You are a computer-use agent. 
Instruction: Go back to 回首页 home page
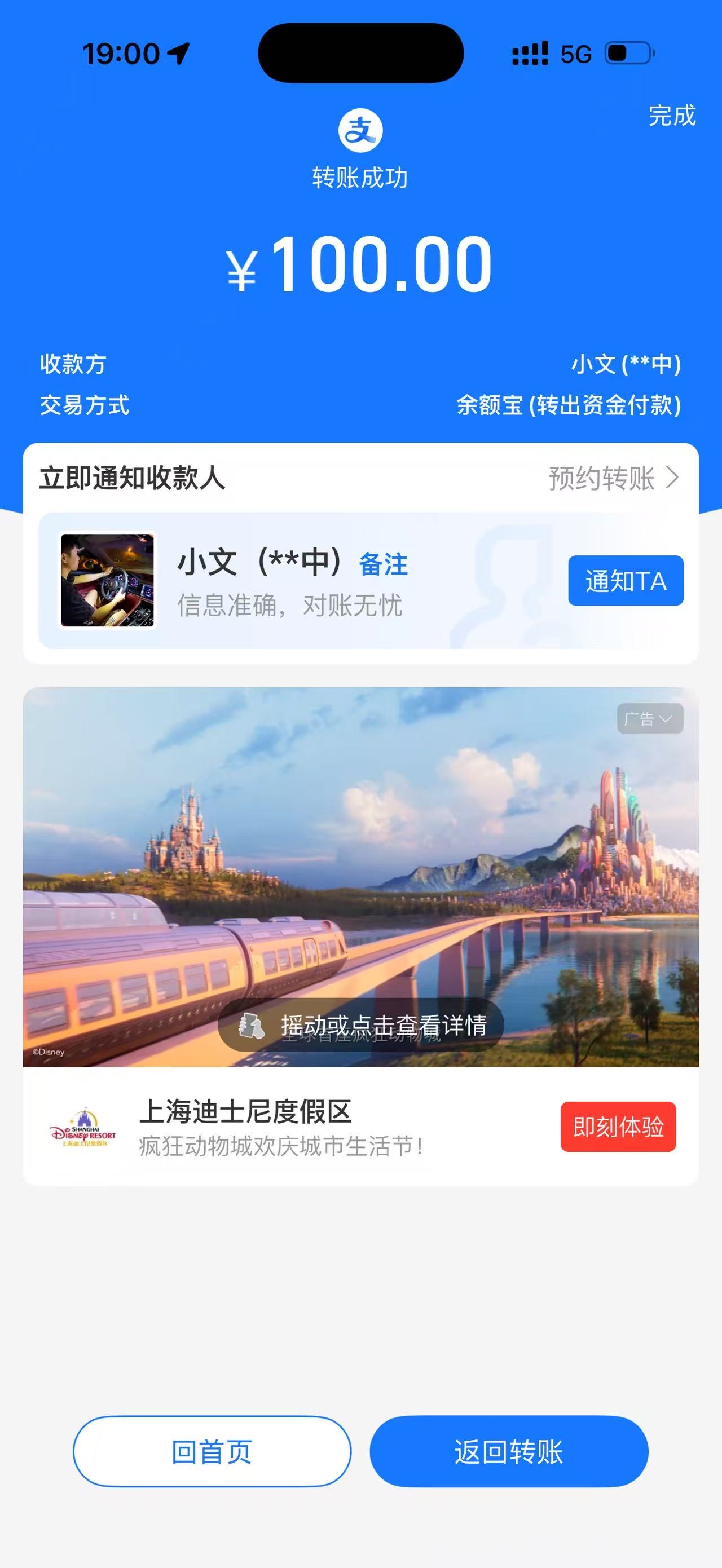212,1452
